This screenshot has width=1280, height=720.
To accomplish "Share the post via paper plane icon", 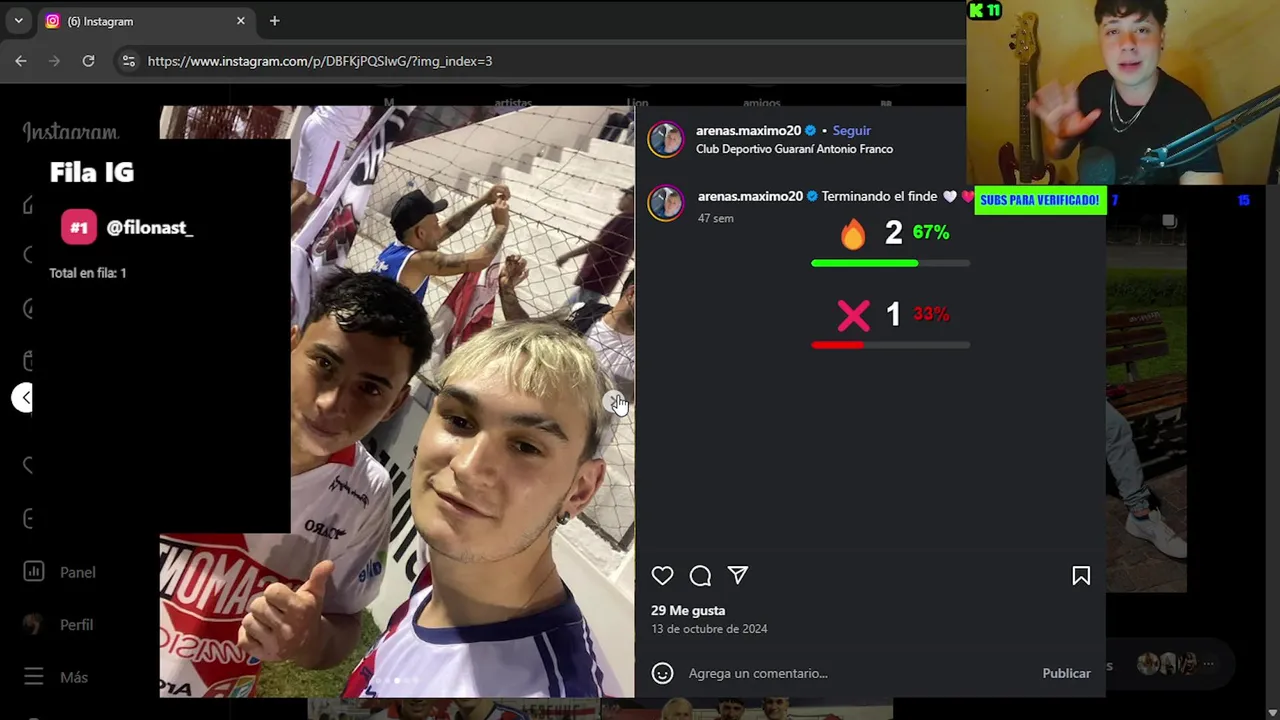I will click(738, 575).
